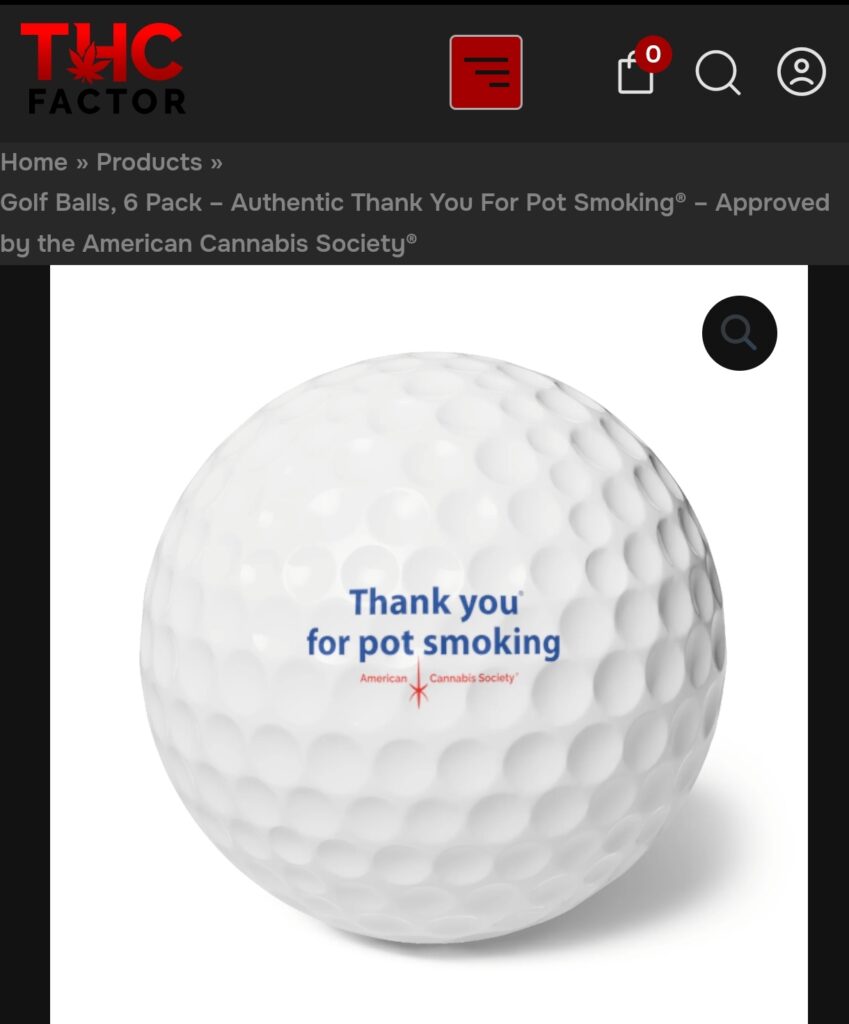Open the shopping cart
The width and height of the screenshot is (849, 1024).
(x=637, y=72)
